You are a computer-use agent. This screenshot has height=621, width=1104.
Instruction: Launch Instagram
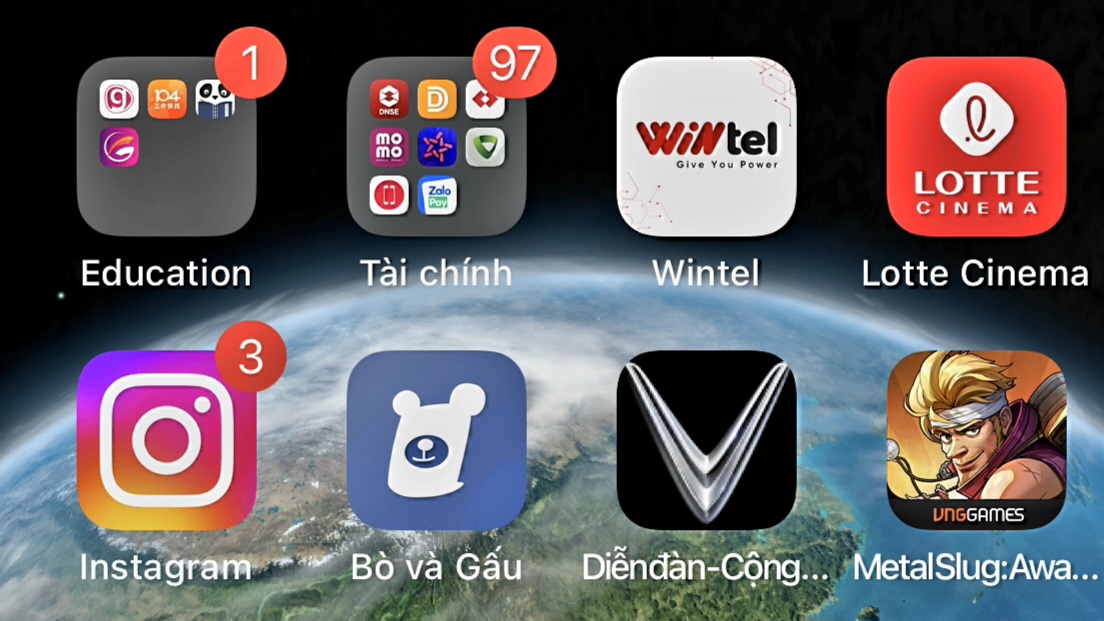pos(166,440)
